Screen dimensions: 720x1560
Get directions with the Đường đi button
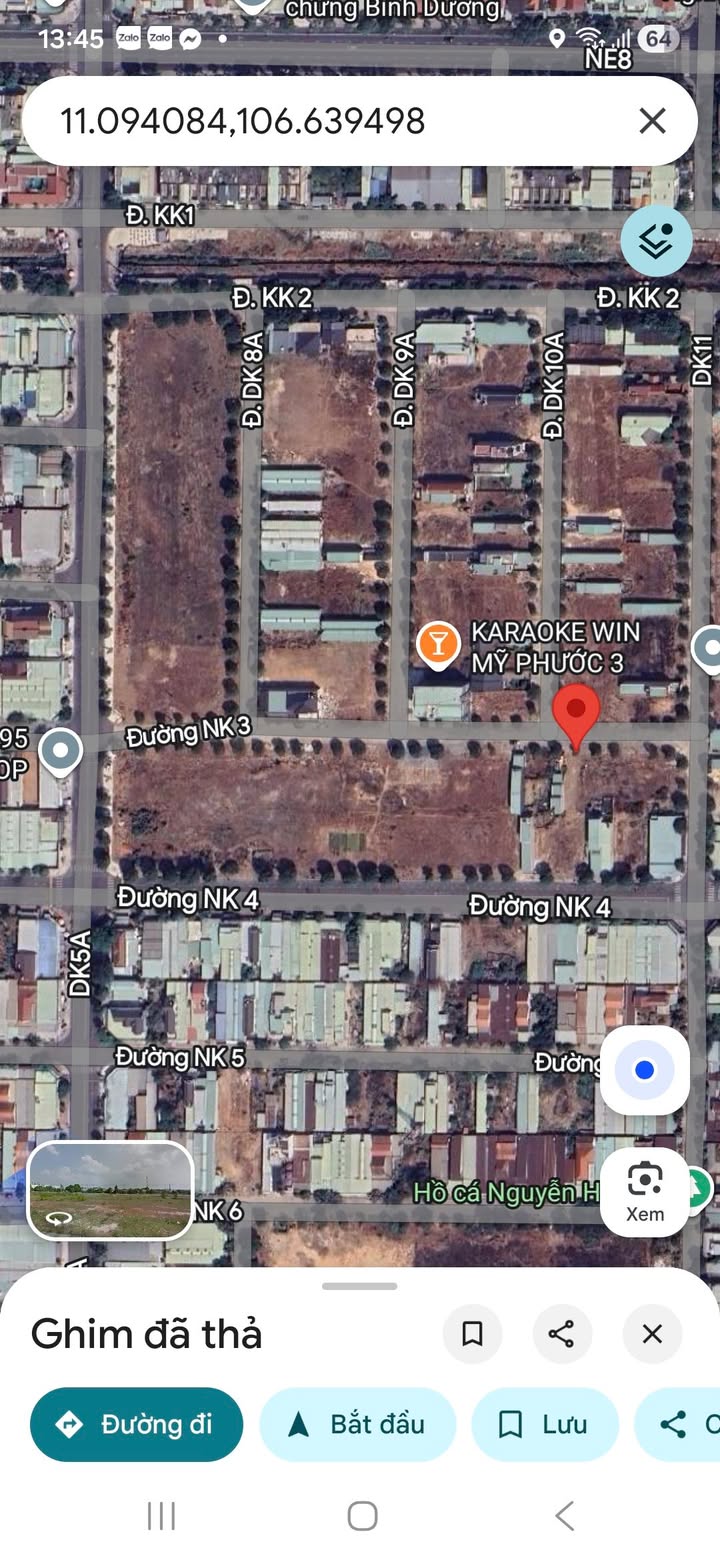(x=137, y=1424)
